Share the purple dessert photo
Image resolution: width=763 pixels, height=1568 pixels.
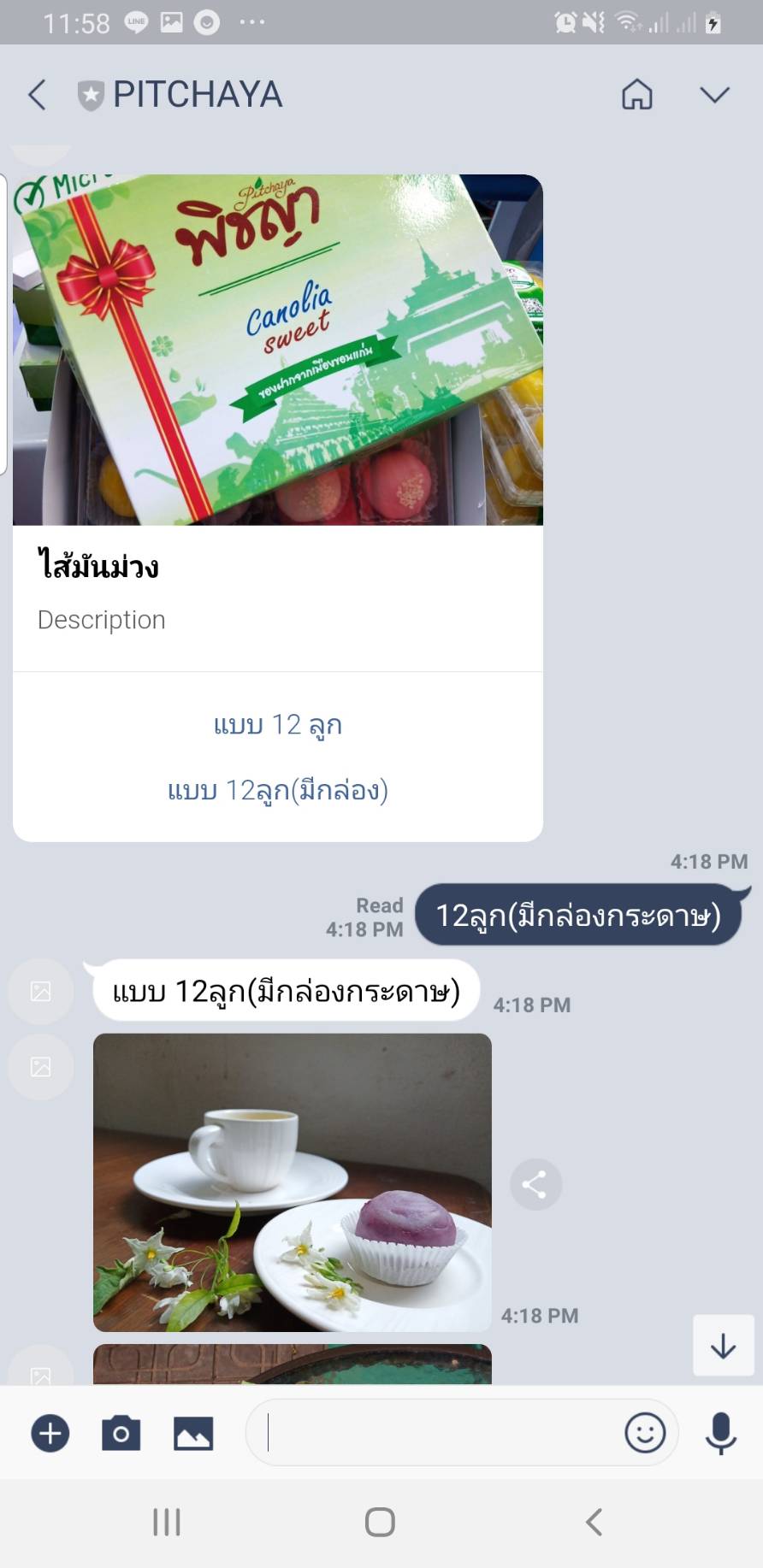(535, 1184)
